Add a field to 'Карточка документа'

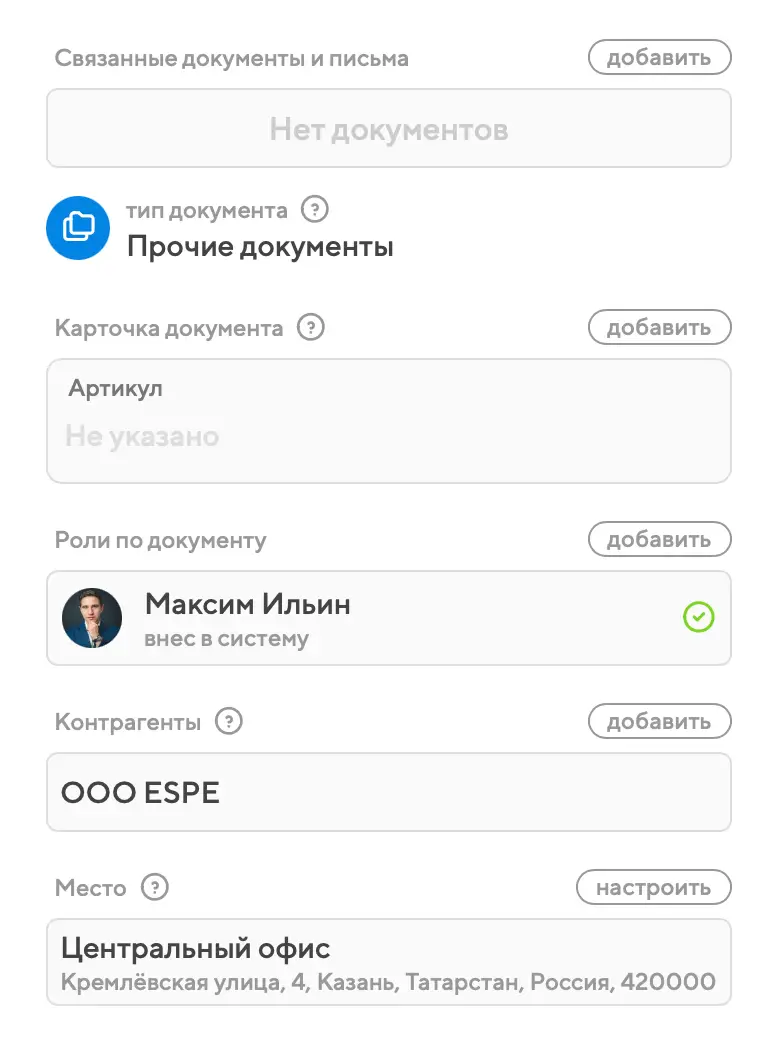[x=659, y=327]
